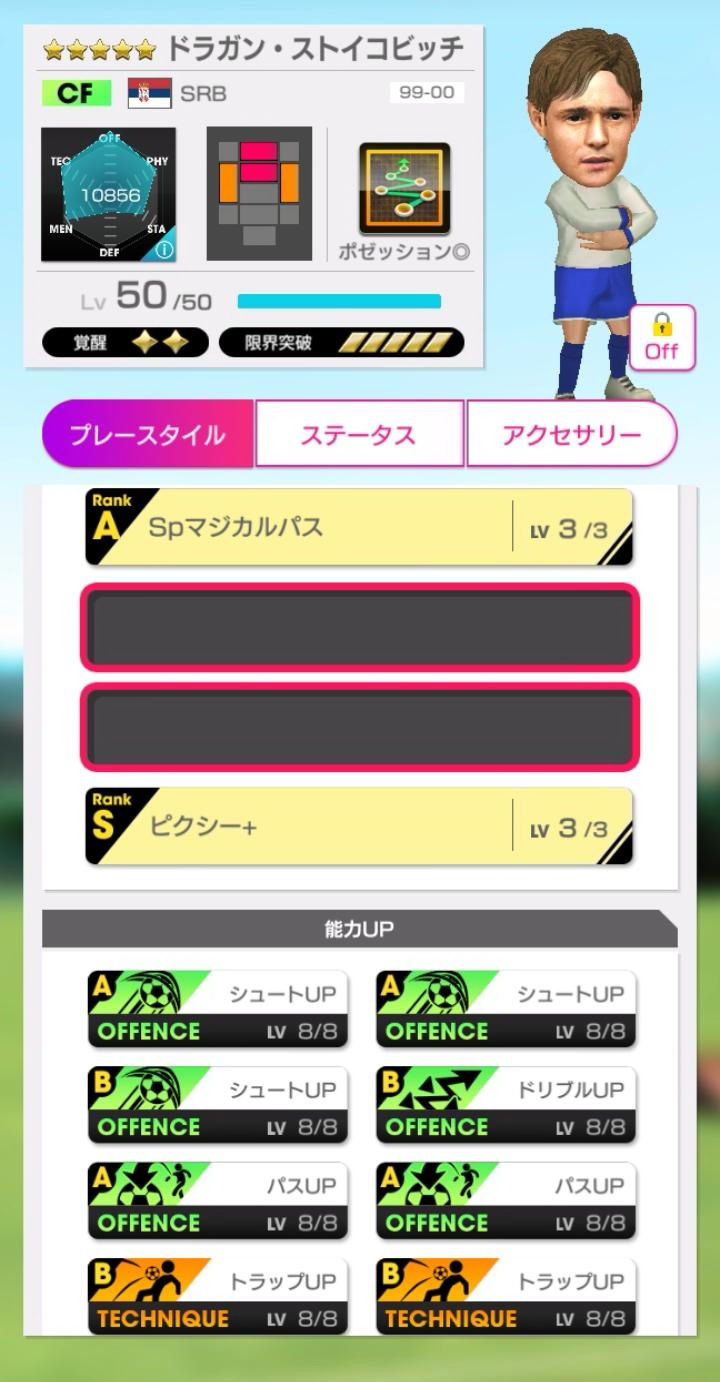The image size is (720, 1382).
Task: Select the プレースタイル tab
Action: pos(148,434)
